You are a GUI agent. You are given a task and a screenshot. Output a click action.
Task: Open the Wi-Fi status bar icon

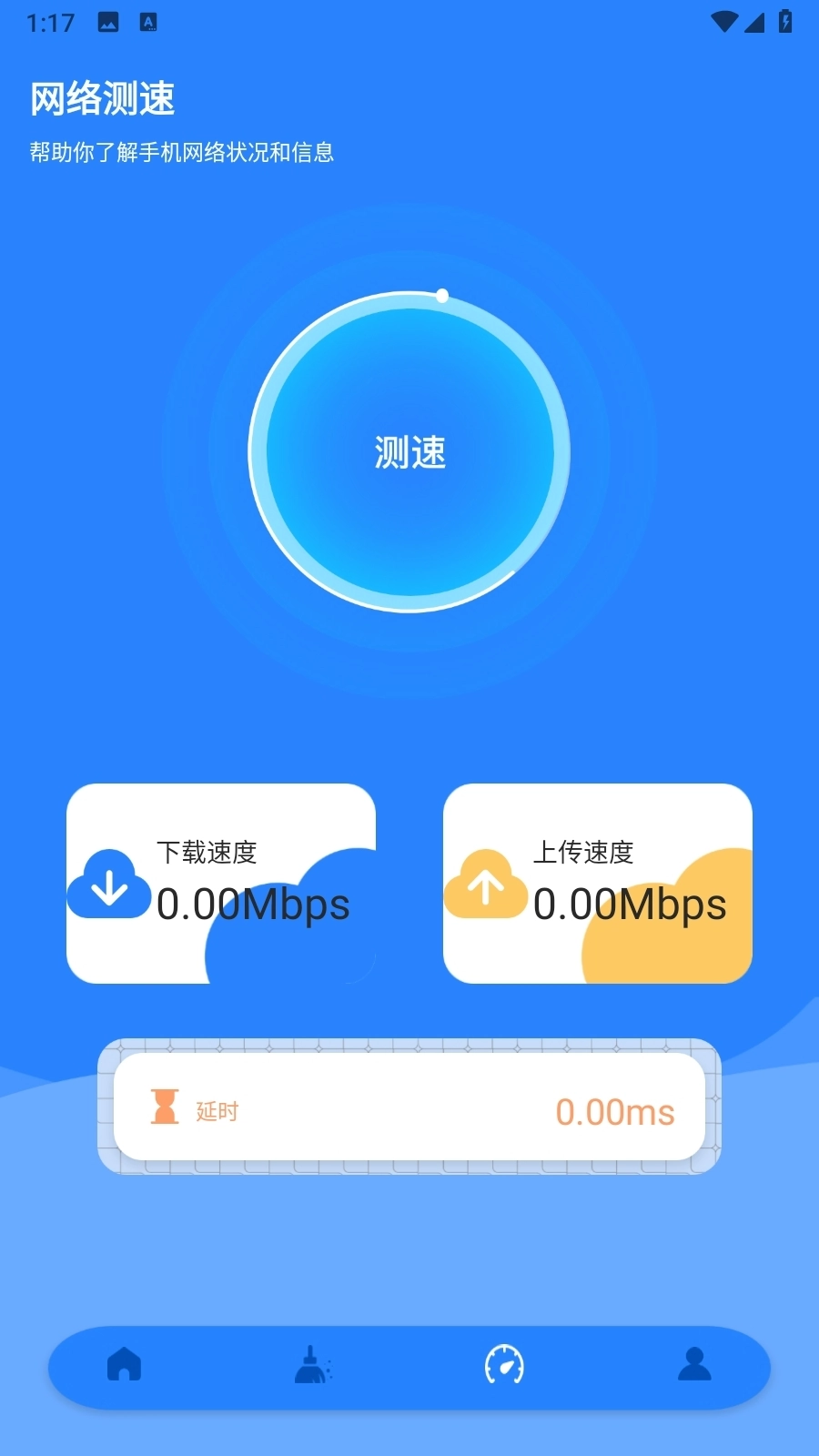(x=723, y=21)
